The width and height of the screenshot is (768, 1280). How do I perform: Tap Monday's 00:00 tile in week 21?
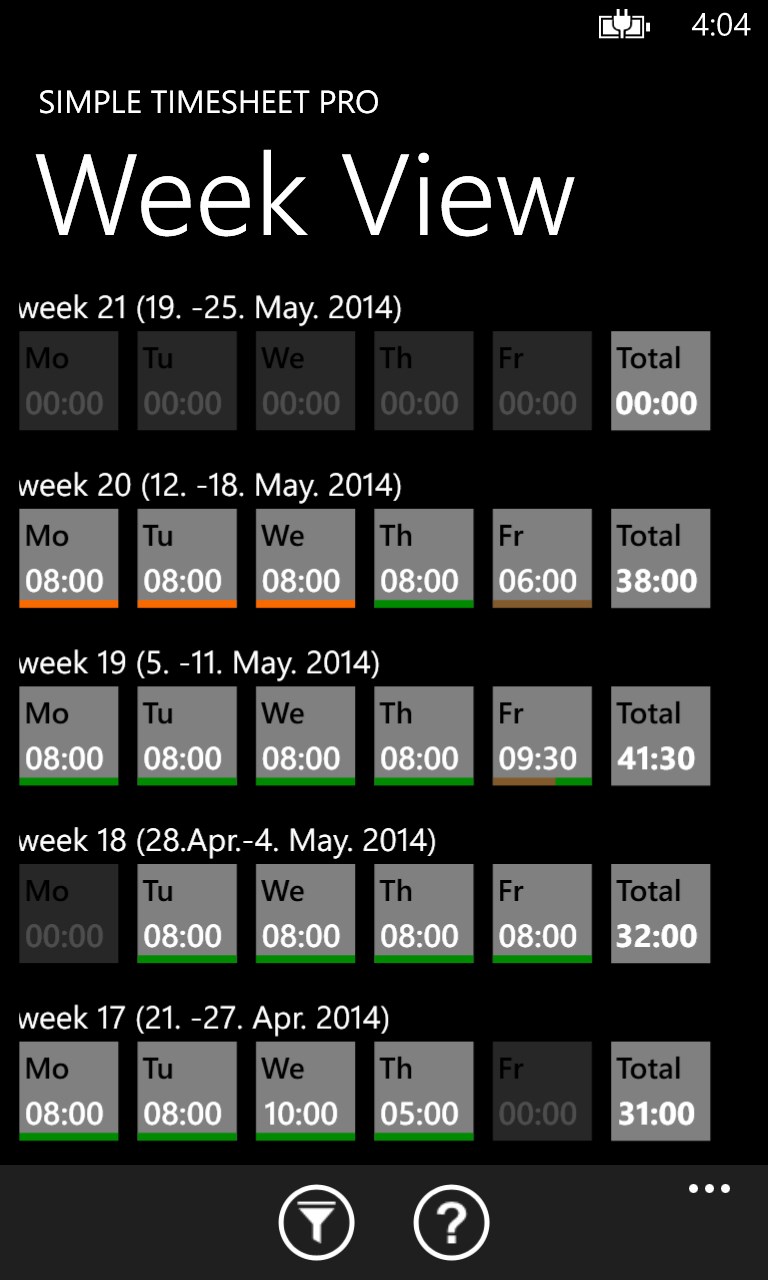click(x=68, y=381)
